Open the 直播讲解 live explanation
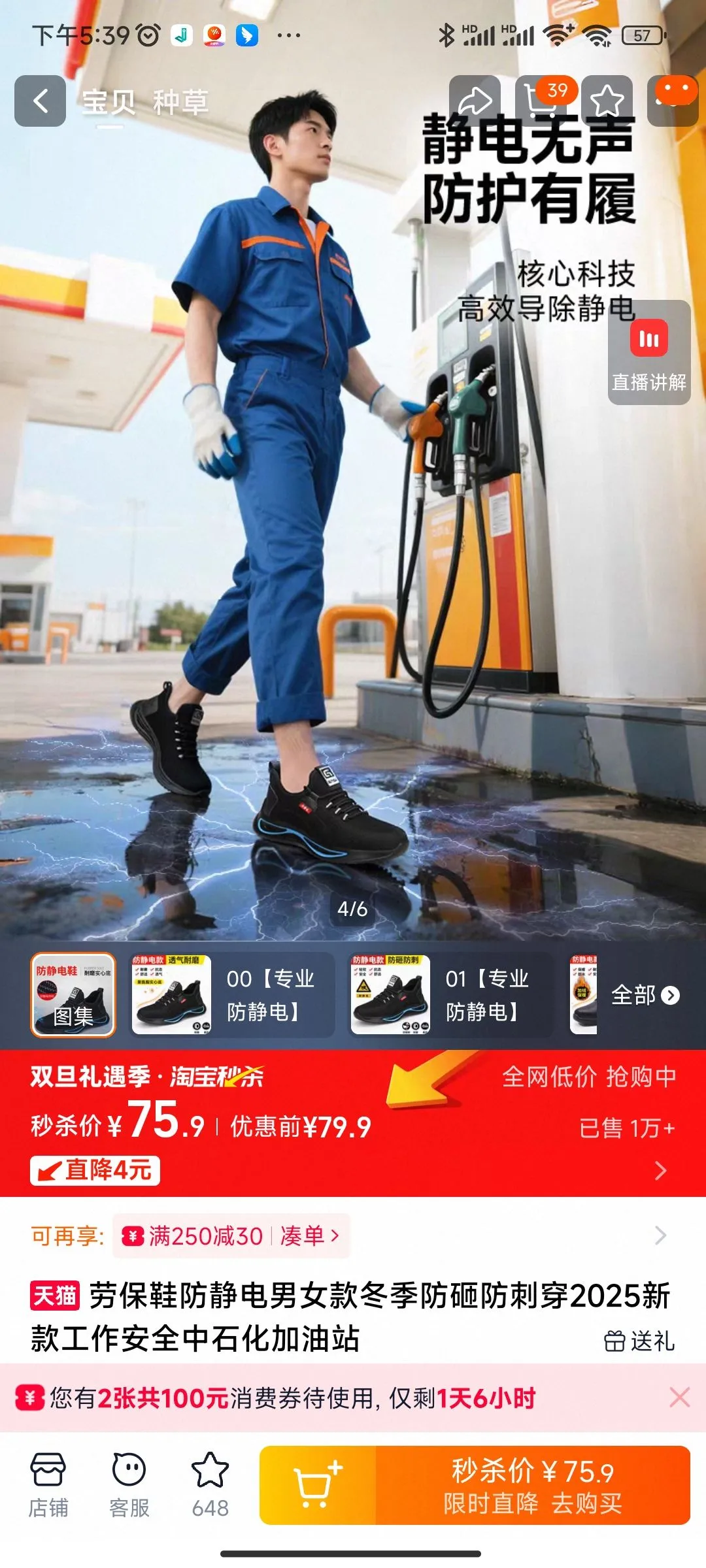The width and height of the screenshot is (706, 1568). (648, 353)
